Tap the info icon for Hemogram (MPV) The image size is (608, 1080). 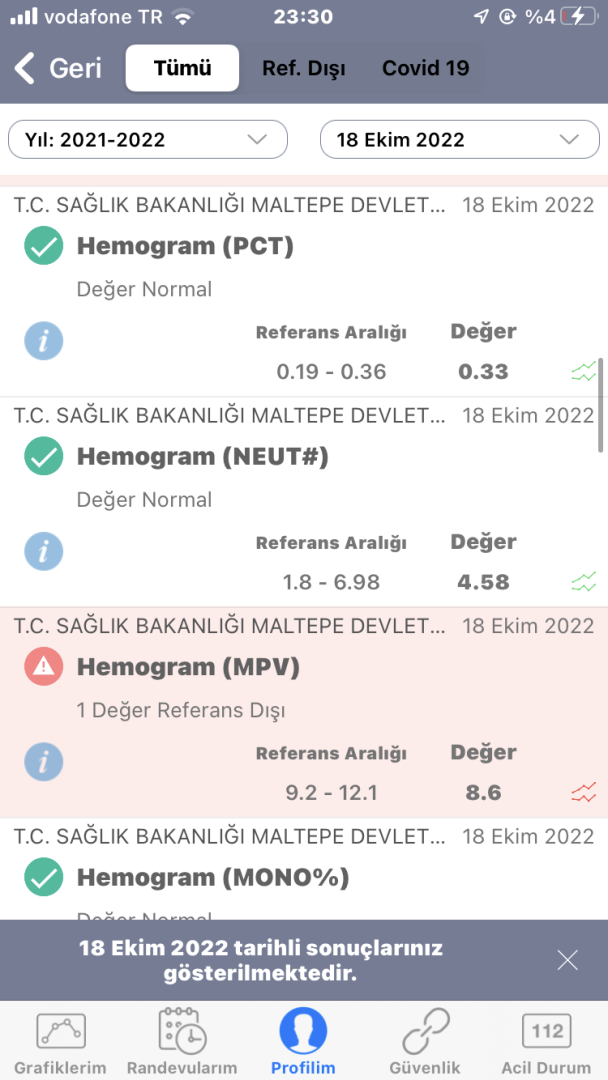(x=43, y=762)
